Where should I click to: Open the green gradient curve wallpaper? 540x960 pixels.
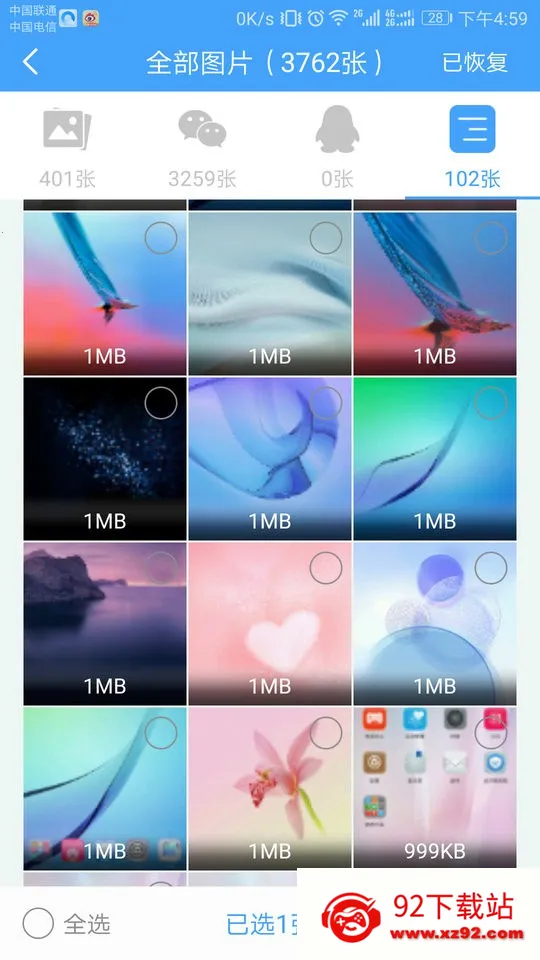coord(435,459)
